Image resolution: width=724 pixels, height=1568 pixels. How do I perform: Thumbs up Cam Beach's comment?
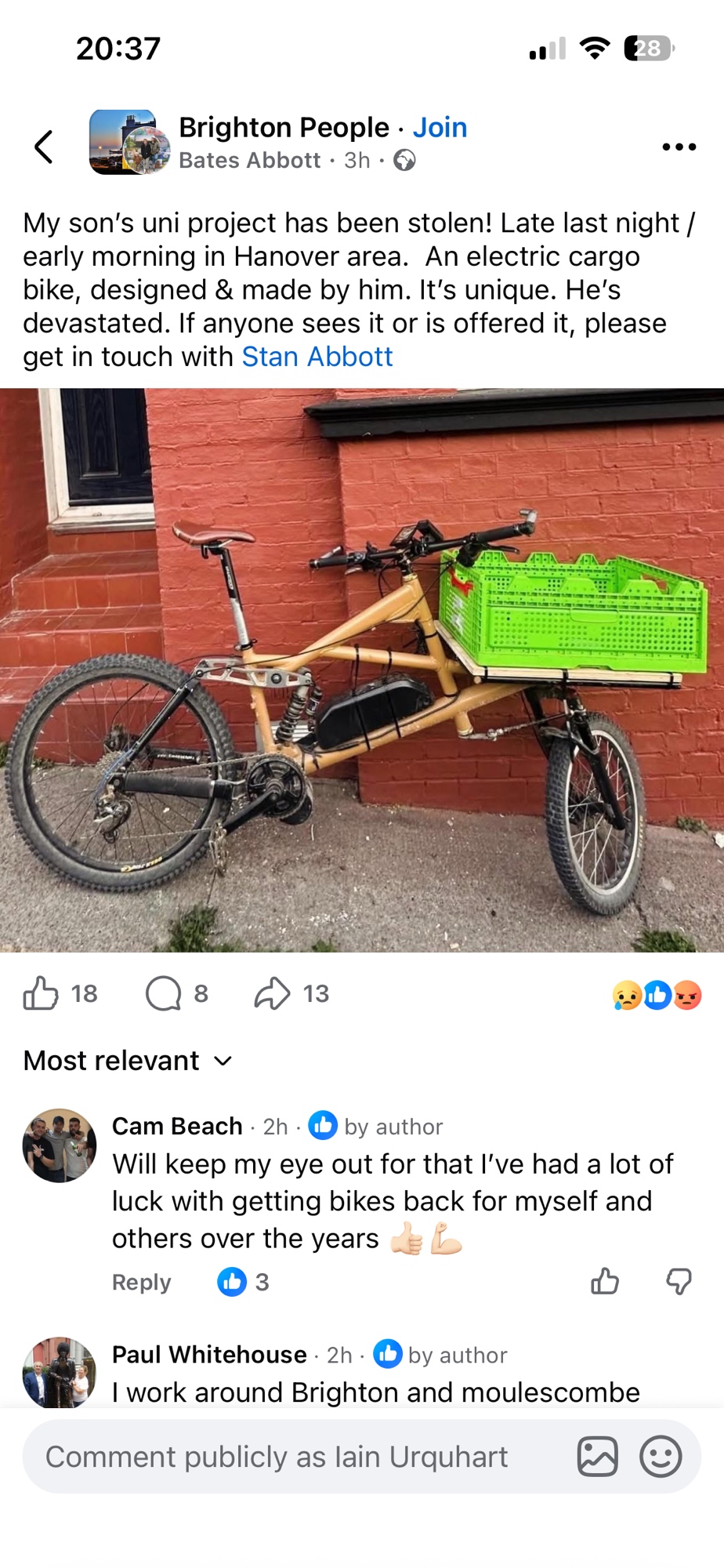point(605,1281)
